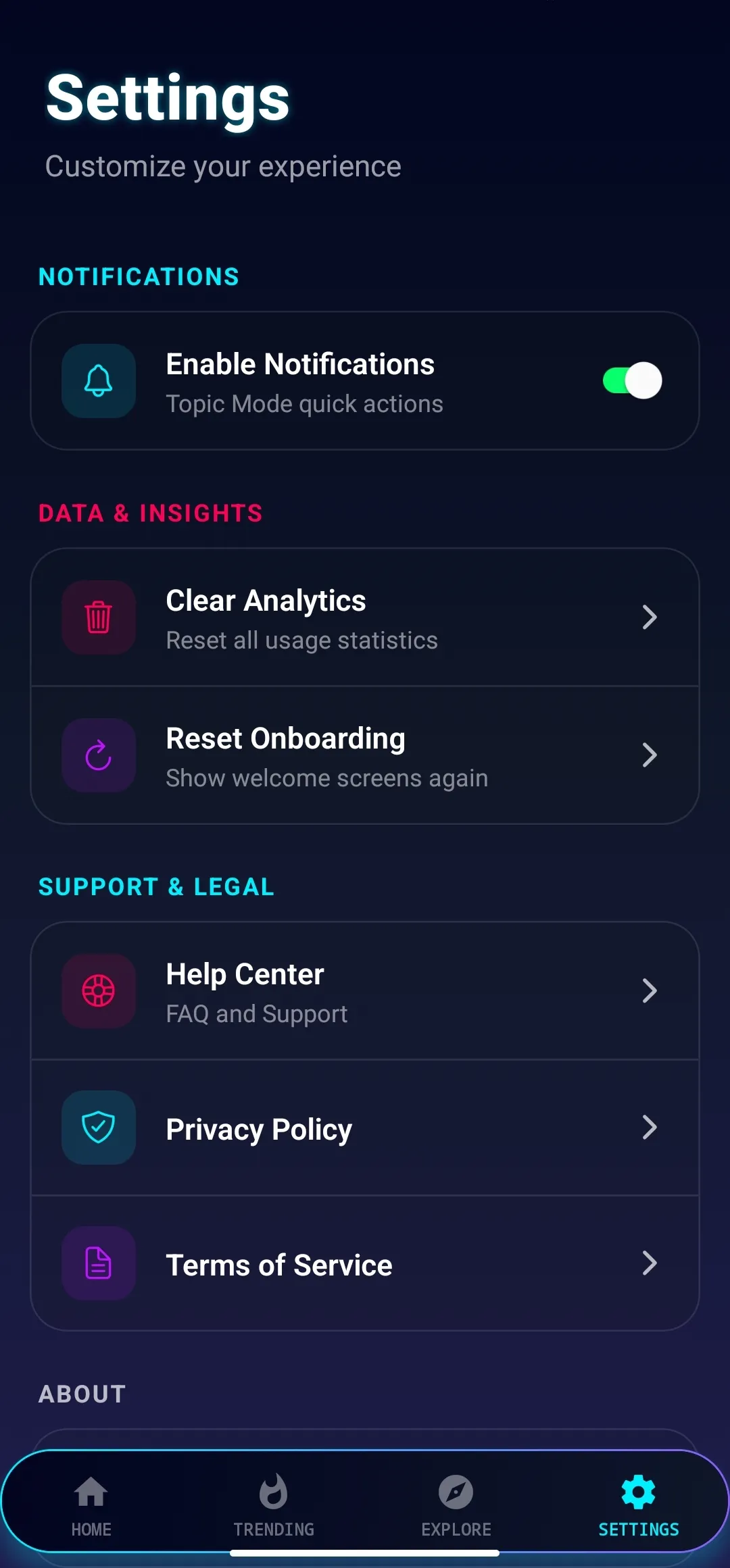
Task: Expand the Clear Analytics chevron
Action: (649, 617)
